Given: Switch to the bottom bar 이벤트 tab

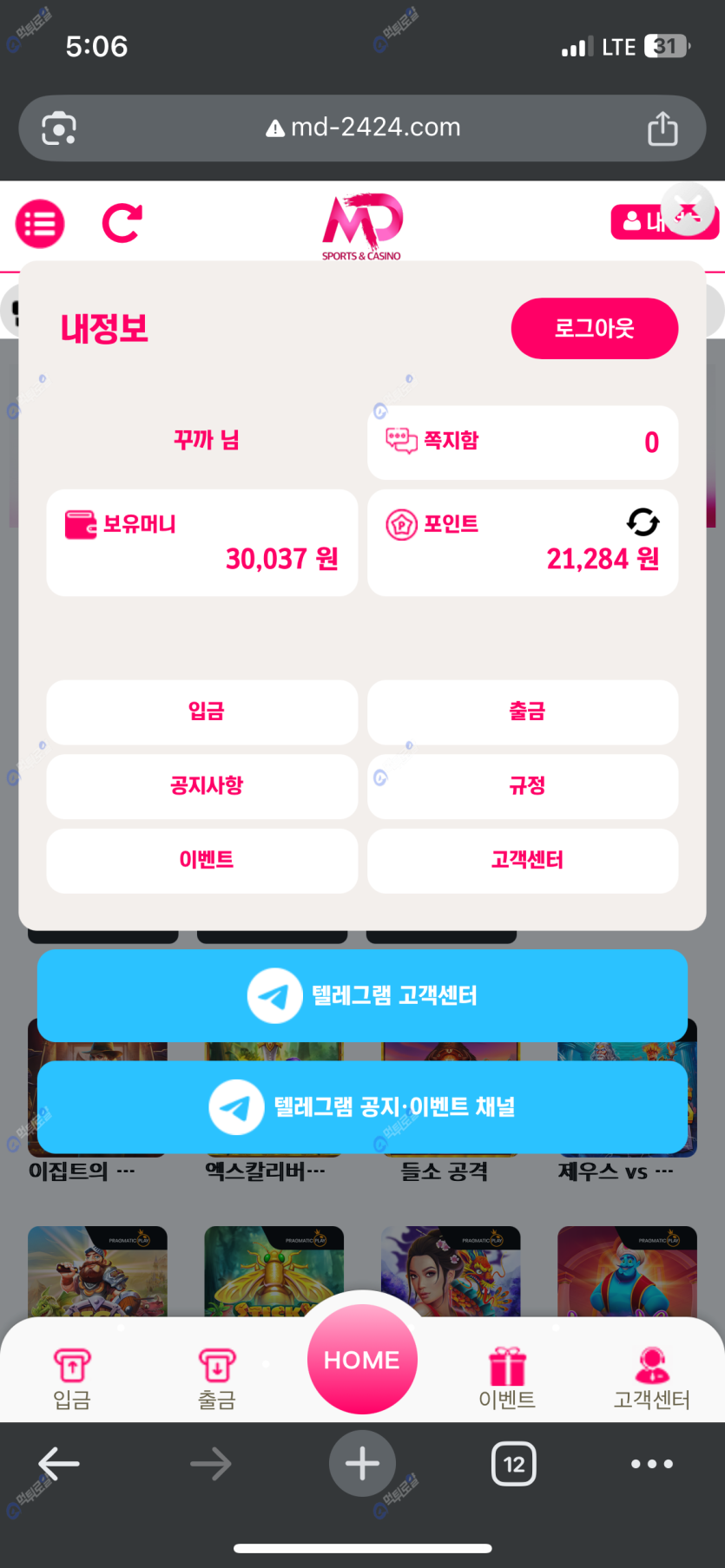Looking at the screenshot, I should (x=507, y=1377).
